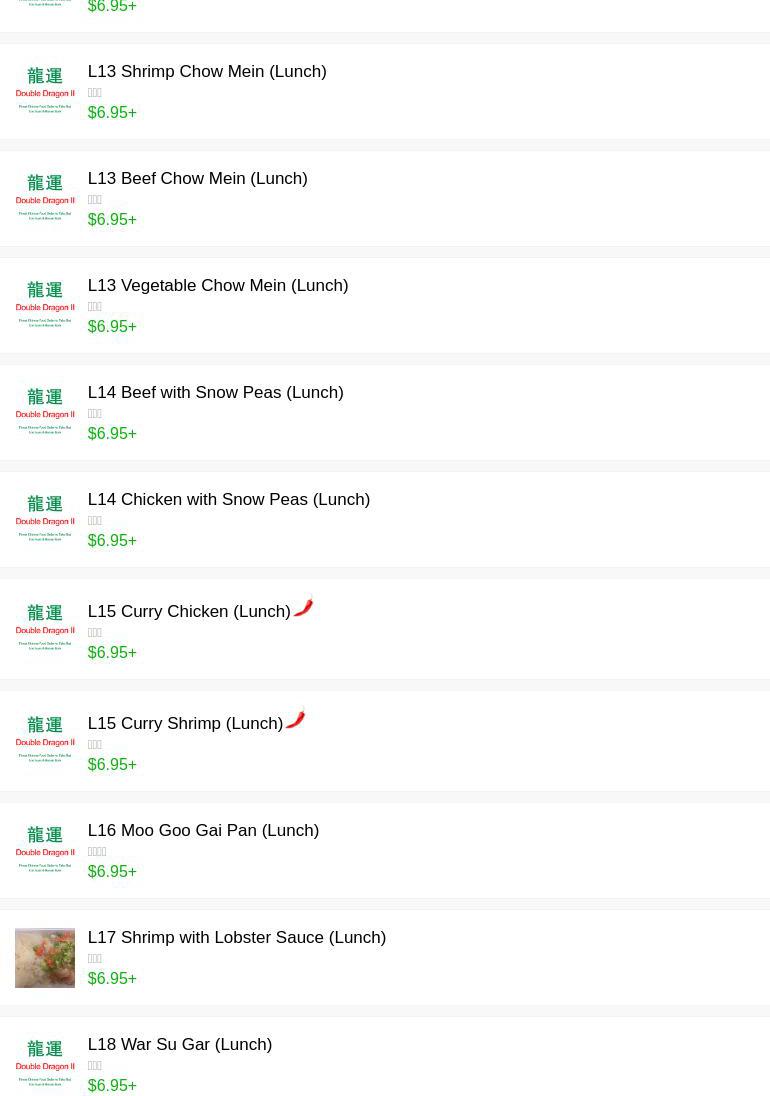Image resolution: width=770 pixels, height=1096 pixels.
Task: Pick L15 Curry Shrimp (Lunch)
Action: 185,724
